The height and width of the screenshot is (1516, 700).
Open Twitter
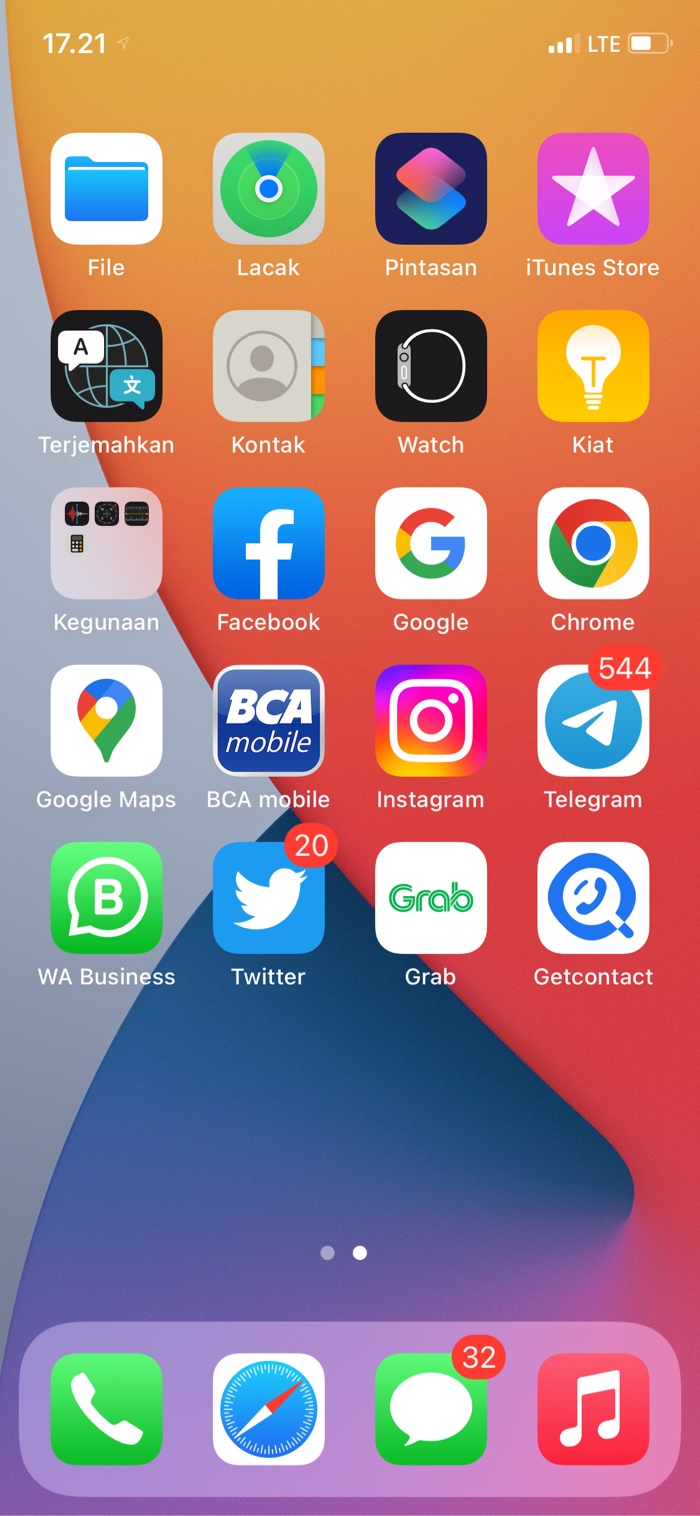click(x=268, y=898)
